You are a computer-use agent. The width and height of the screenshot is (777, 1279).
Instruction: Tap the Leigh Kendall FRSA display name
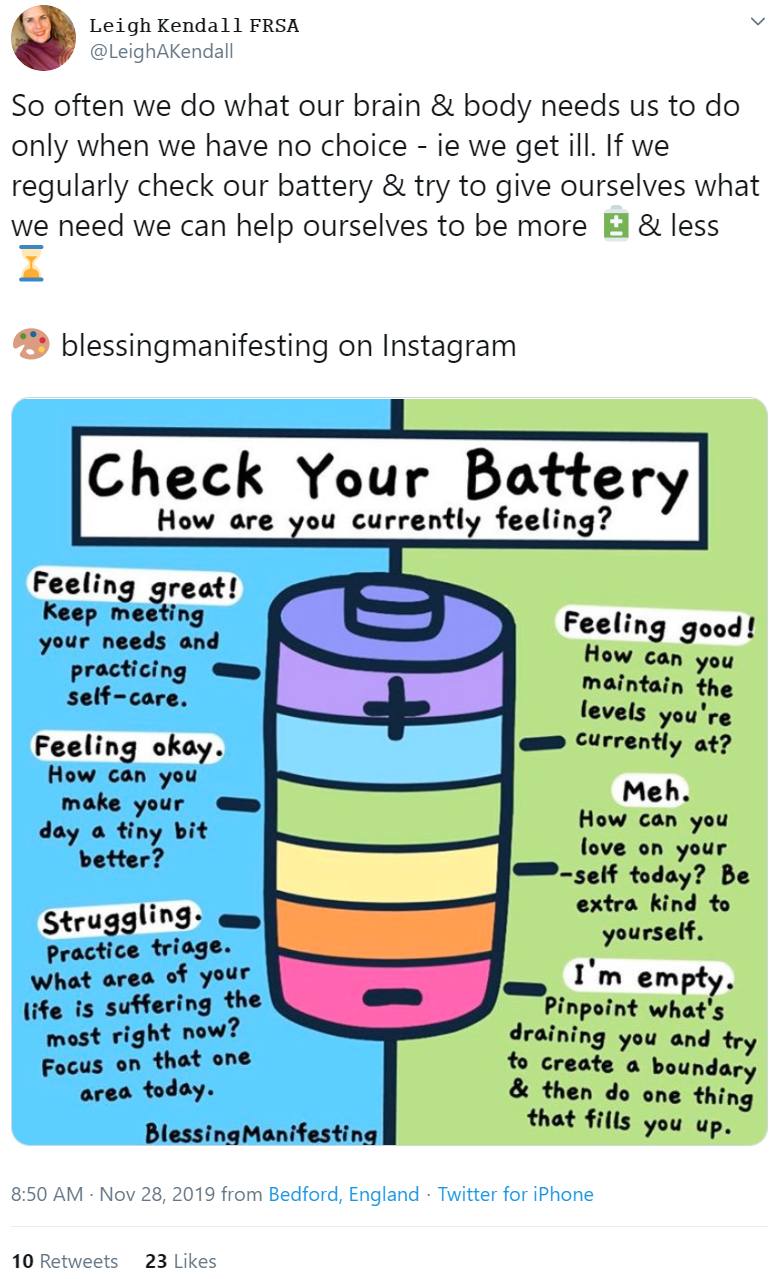coord(194,26)
